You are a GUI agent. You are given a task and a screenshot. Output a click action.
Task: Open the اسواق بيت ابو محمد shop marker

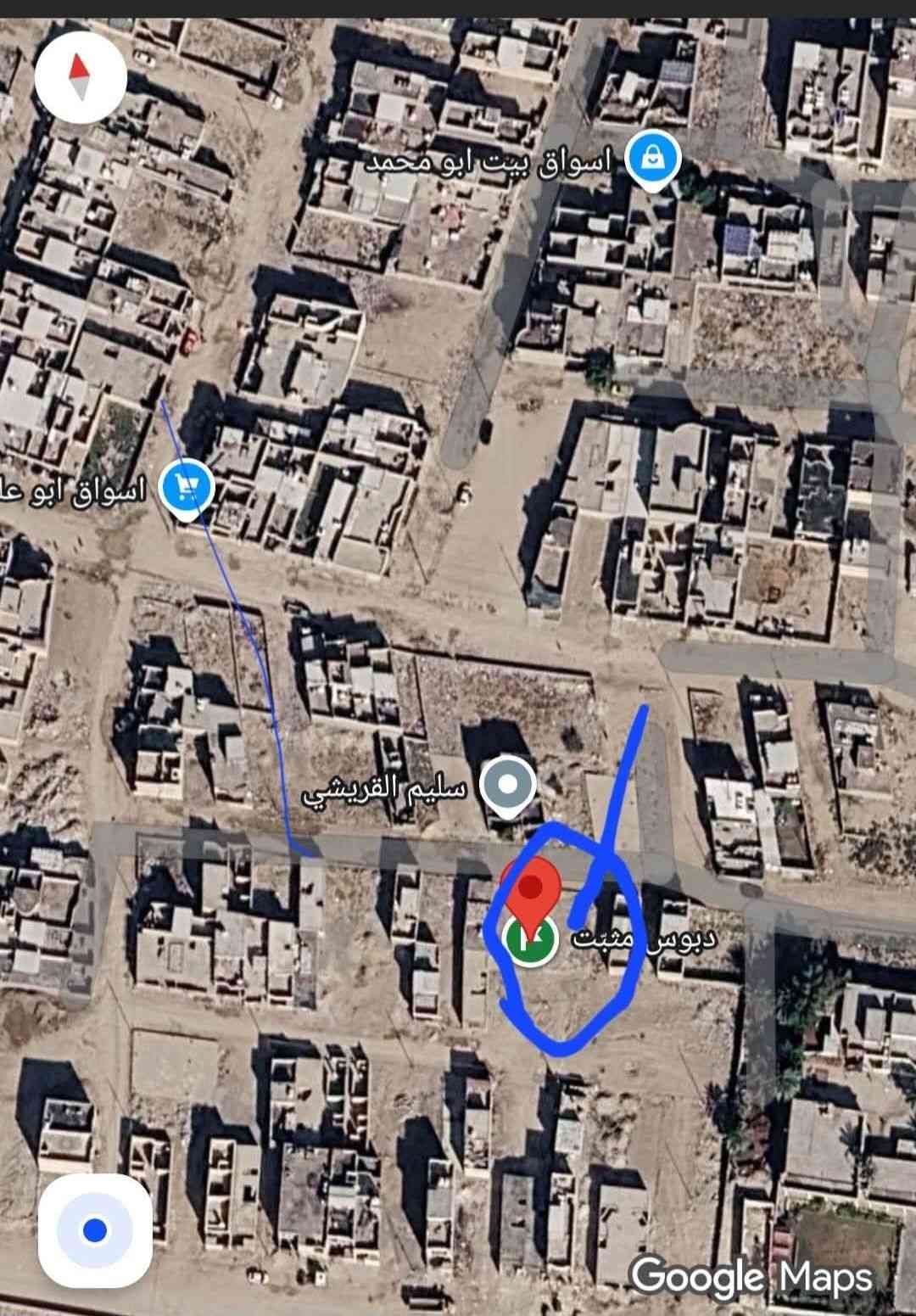[652, 159]
